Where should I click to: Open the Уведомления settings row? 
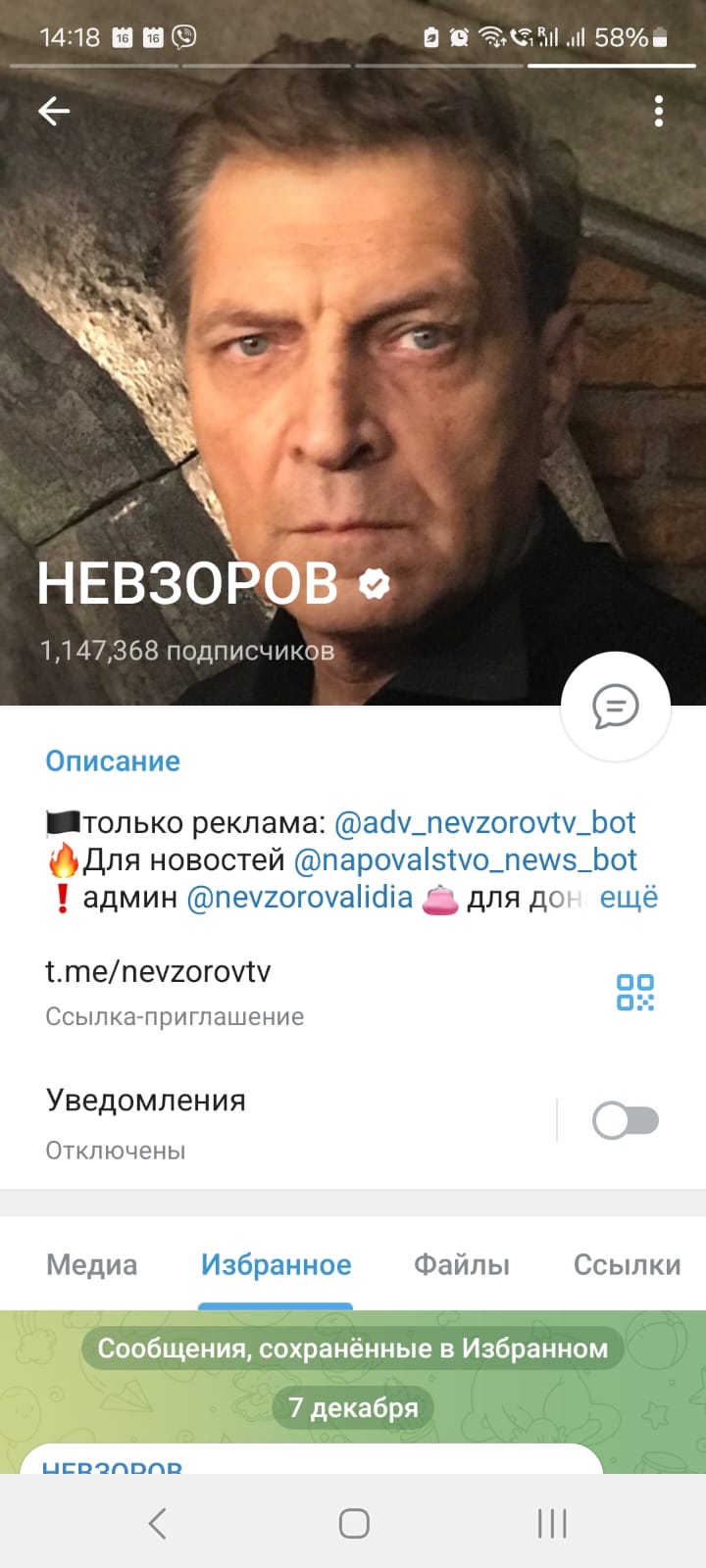245,1121
